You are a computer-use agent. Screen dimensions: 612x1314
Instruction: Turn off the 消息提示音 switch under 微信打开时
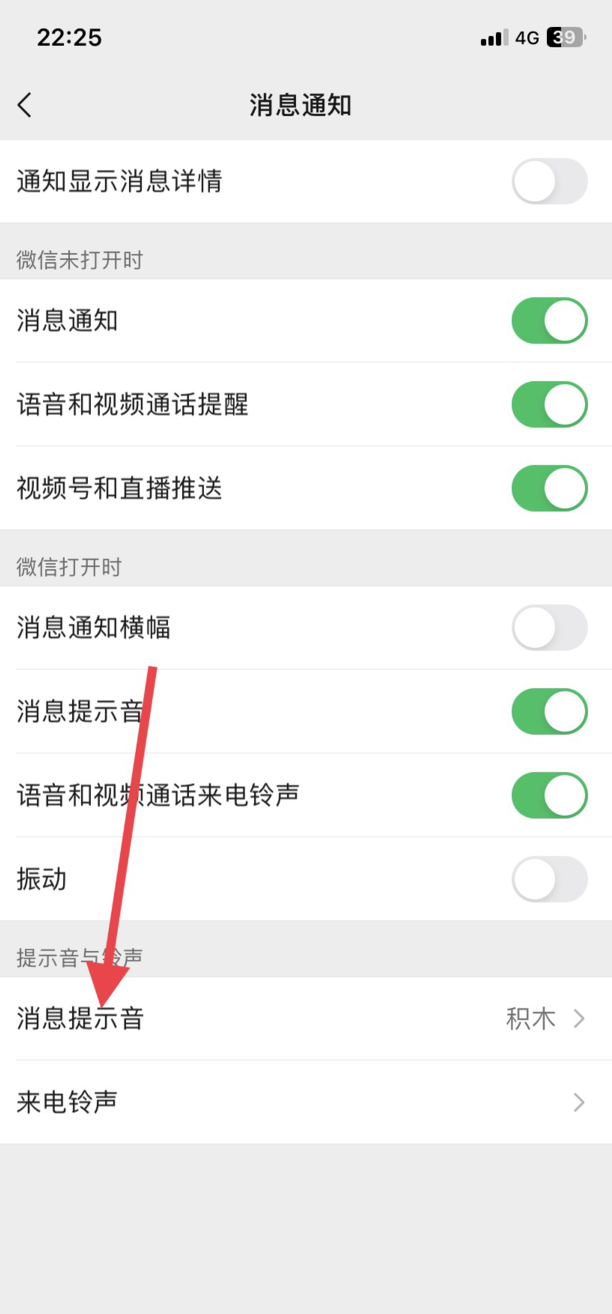tap(549, 712)
